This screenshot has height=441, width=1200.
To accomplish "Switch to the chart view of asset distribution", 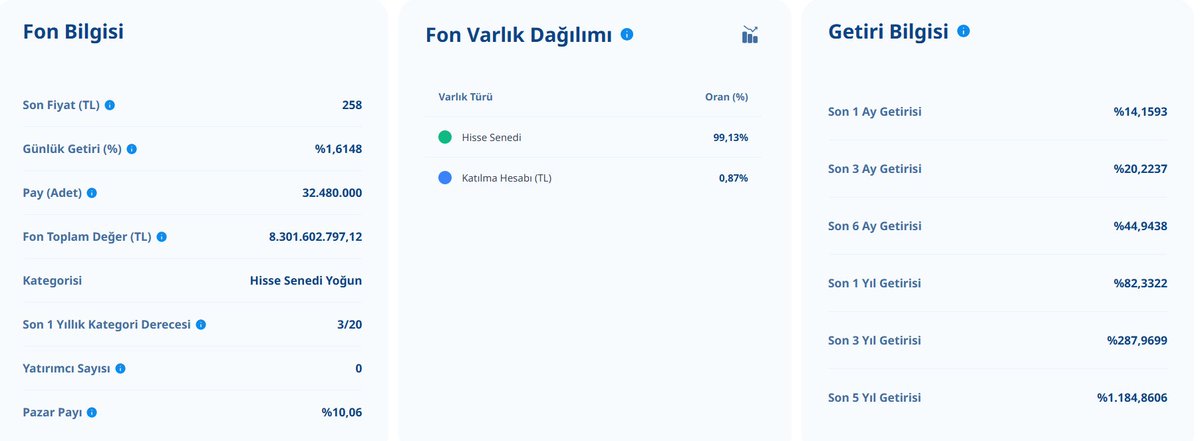I will click(x=750, y=35).
